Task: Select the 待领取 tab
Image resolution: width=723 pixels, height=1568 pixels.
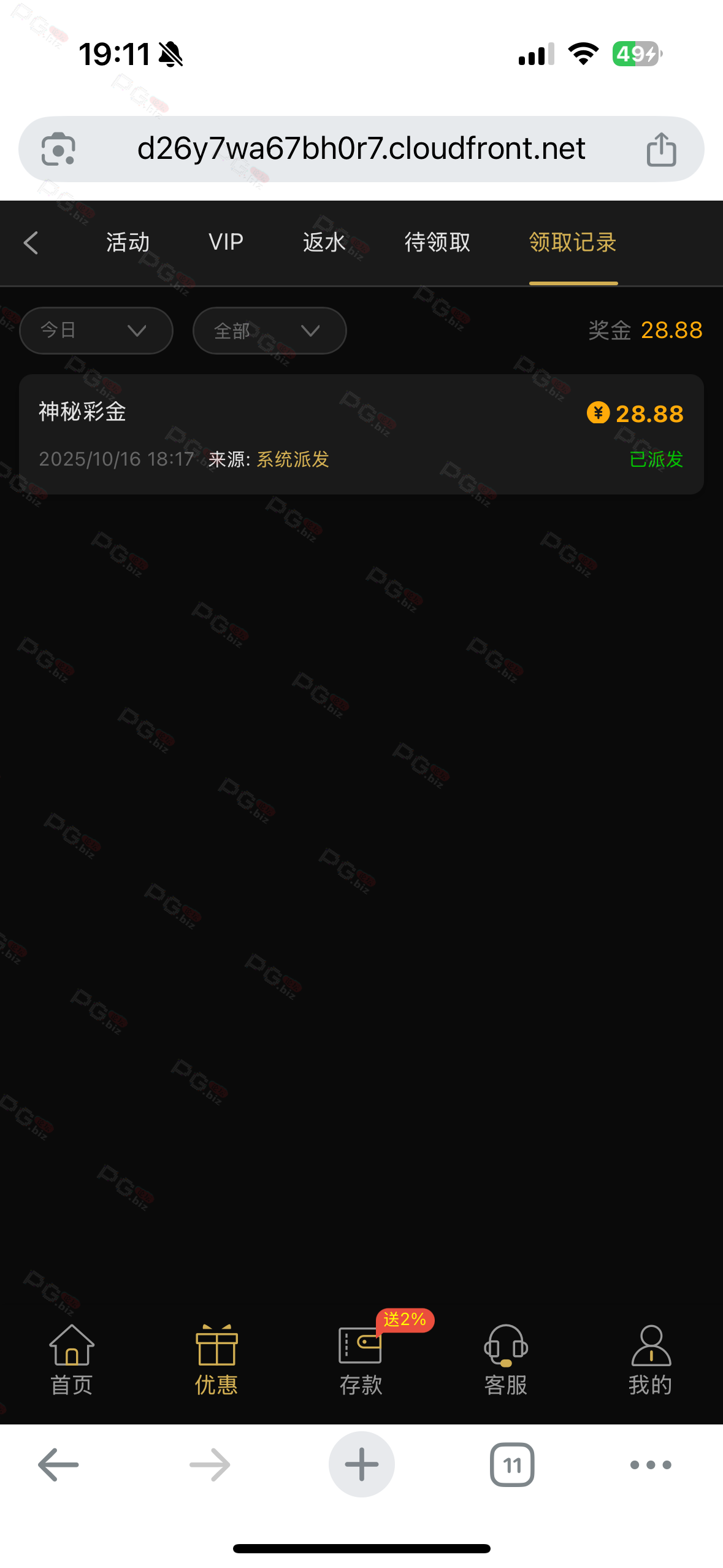Action: pos(437,243)
